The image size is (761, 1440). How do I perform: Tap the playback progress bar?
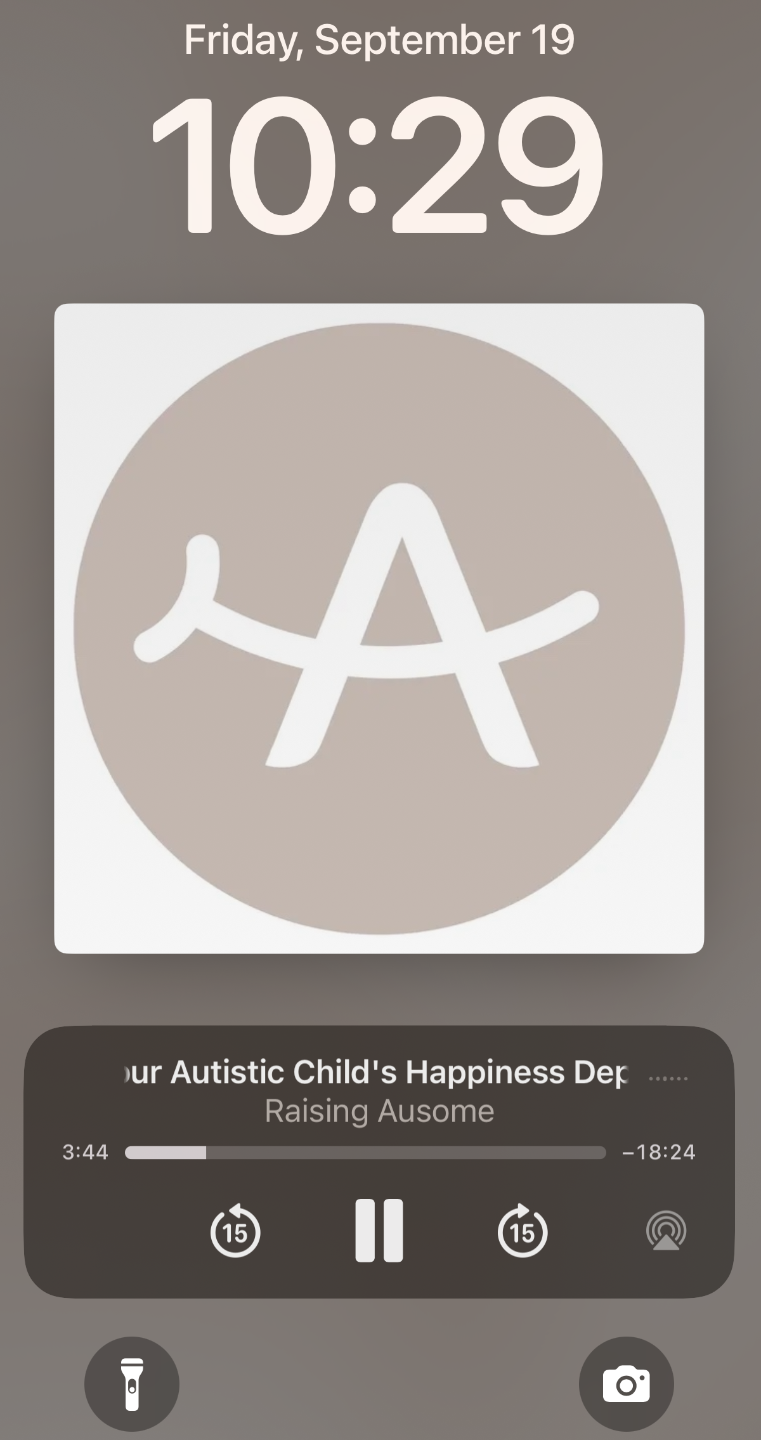tap(365, 1152)
